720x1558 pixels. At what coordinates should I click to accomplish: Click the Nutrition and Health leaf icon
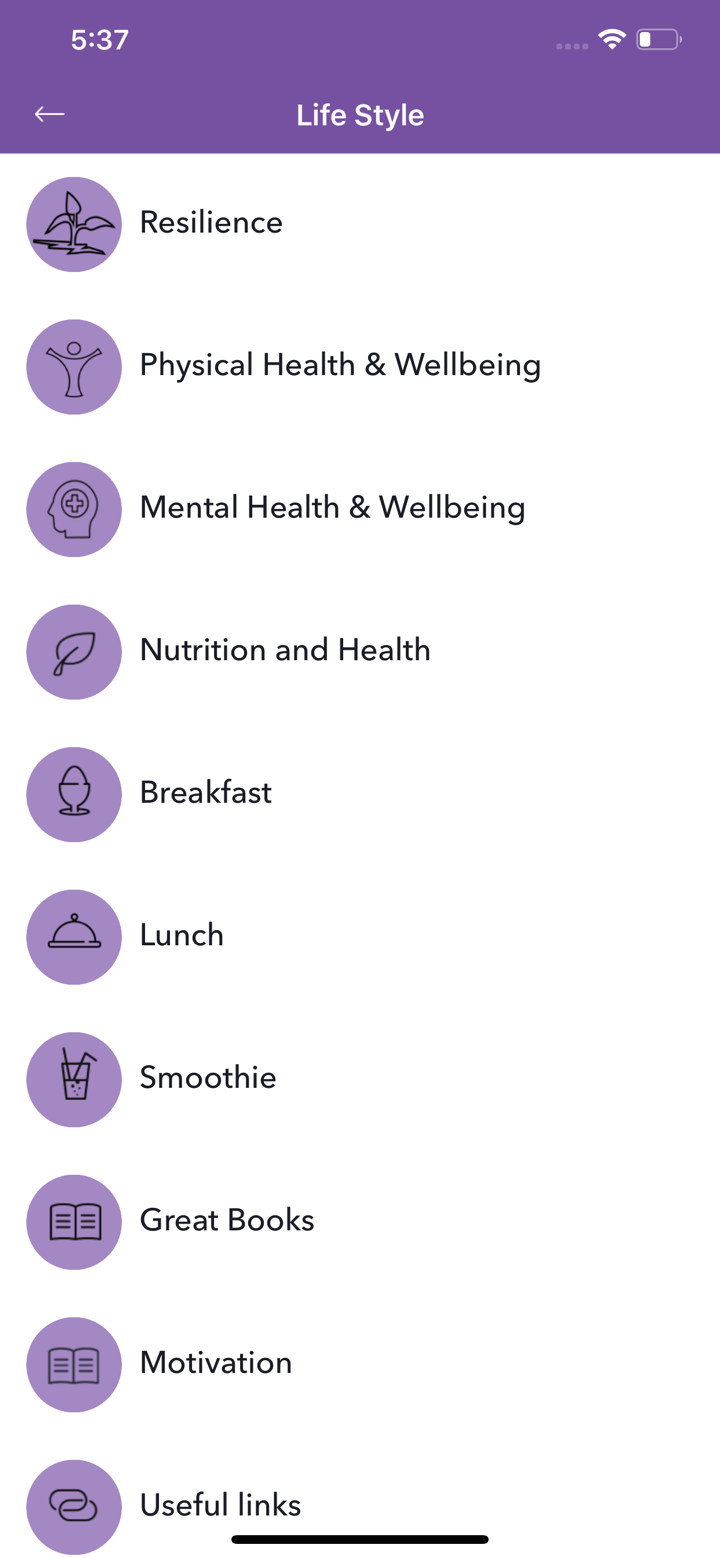tap(74, 652)
